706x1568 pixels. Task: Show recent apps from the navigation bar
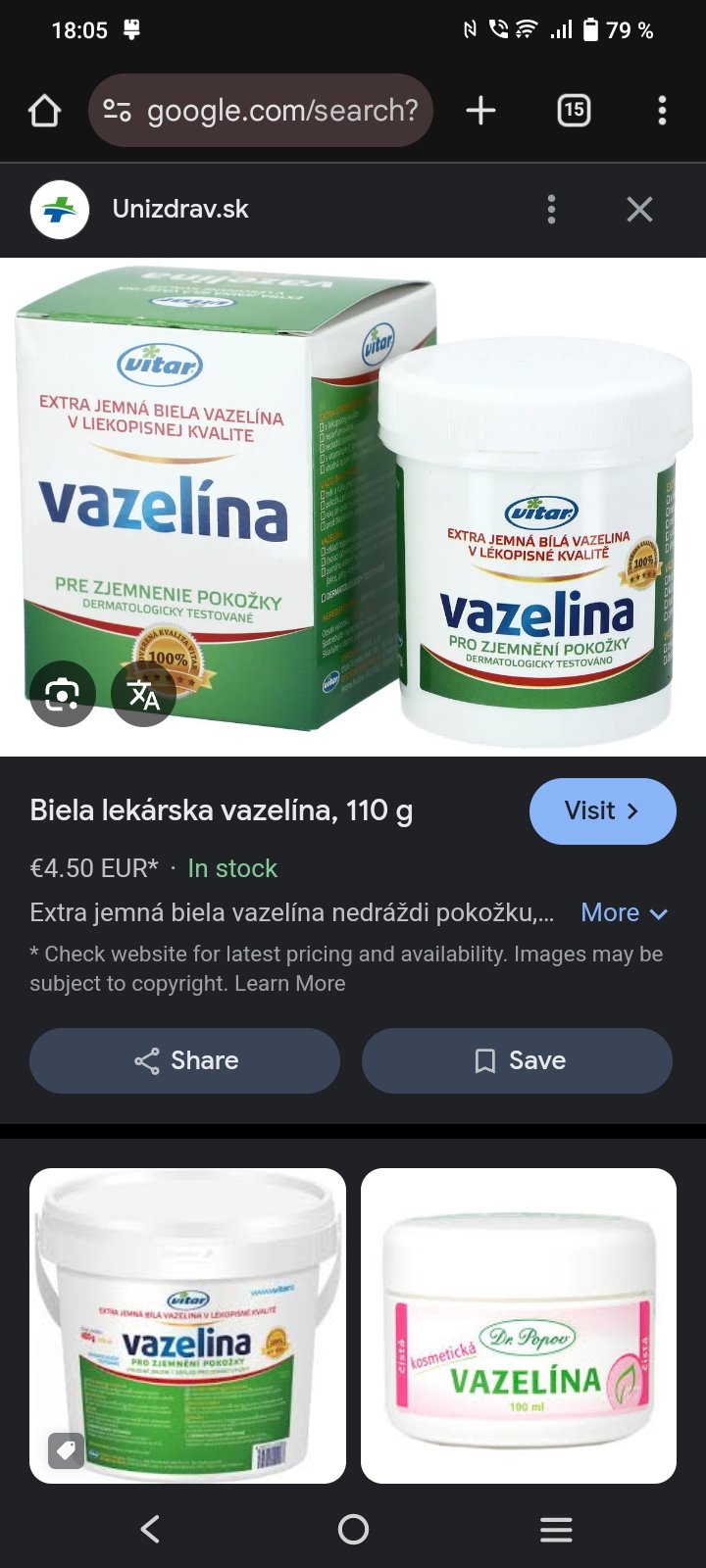tap(556, 1529)
